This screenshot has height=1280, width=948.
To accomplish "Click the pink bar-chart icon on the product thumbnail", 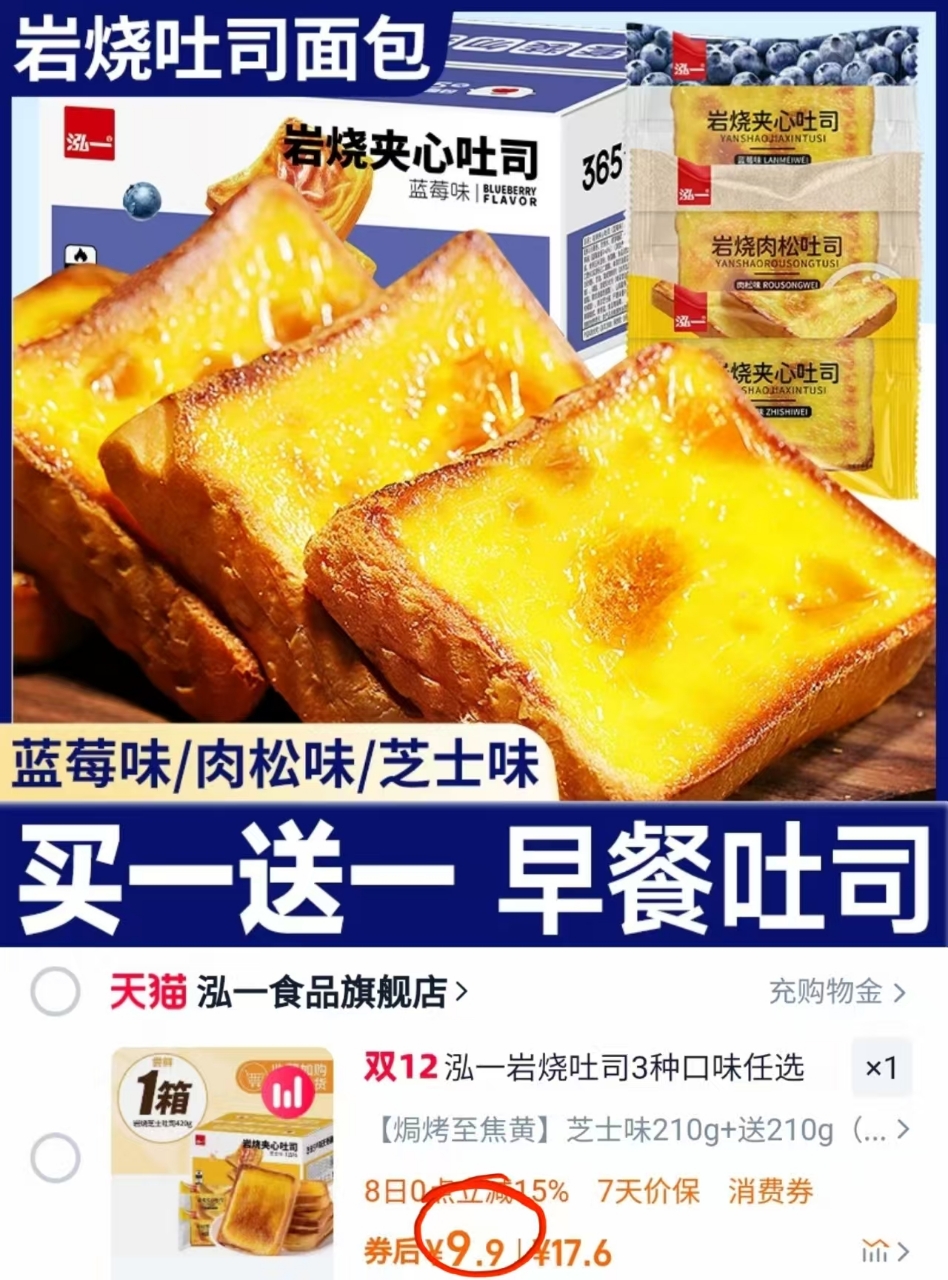I will pos(287,1090).
